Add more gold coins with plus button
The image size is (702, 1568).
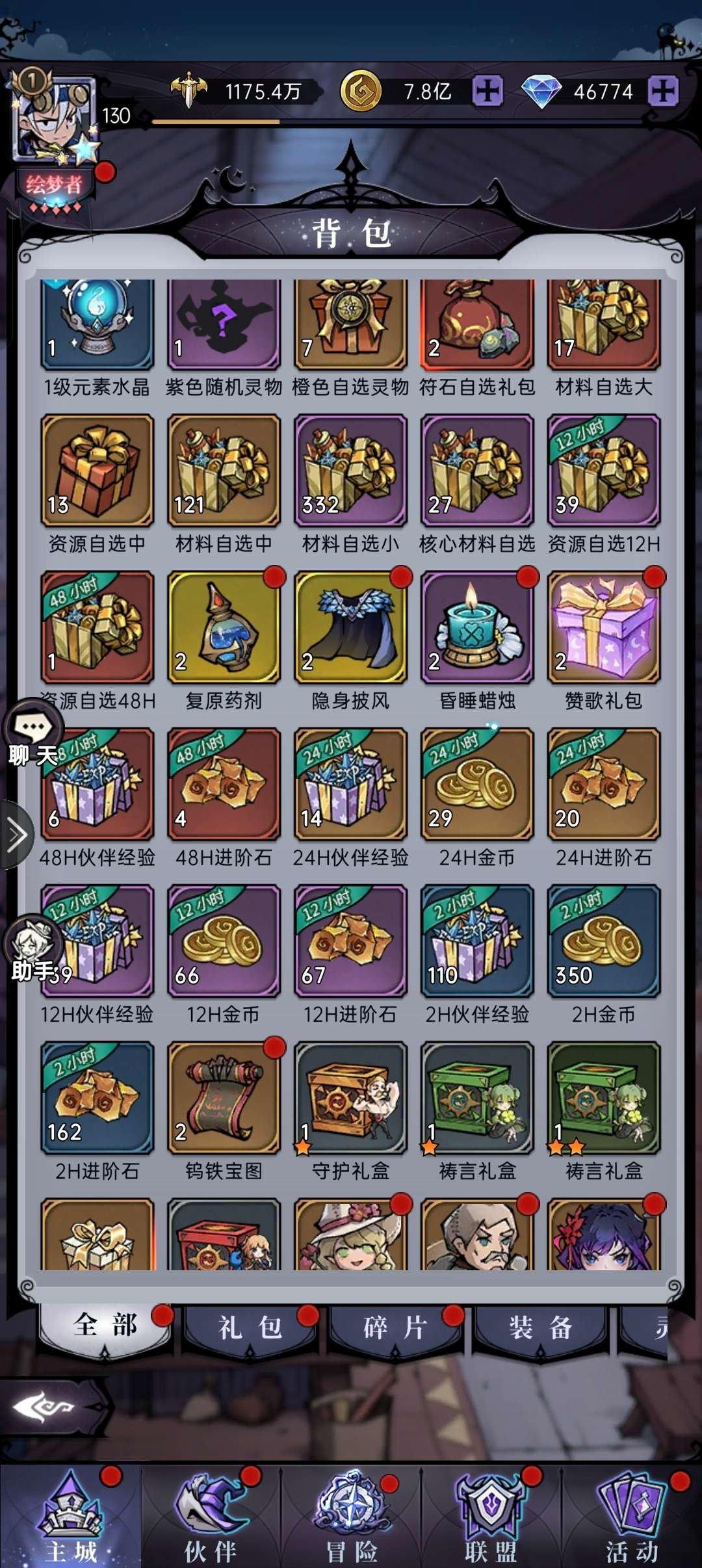[487, 91]
